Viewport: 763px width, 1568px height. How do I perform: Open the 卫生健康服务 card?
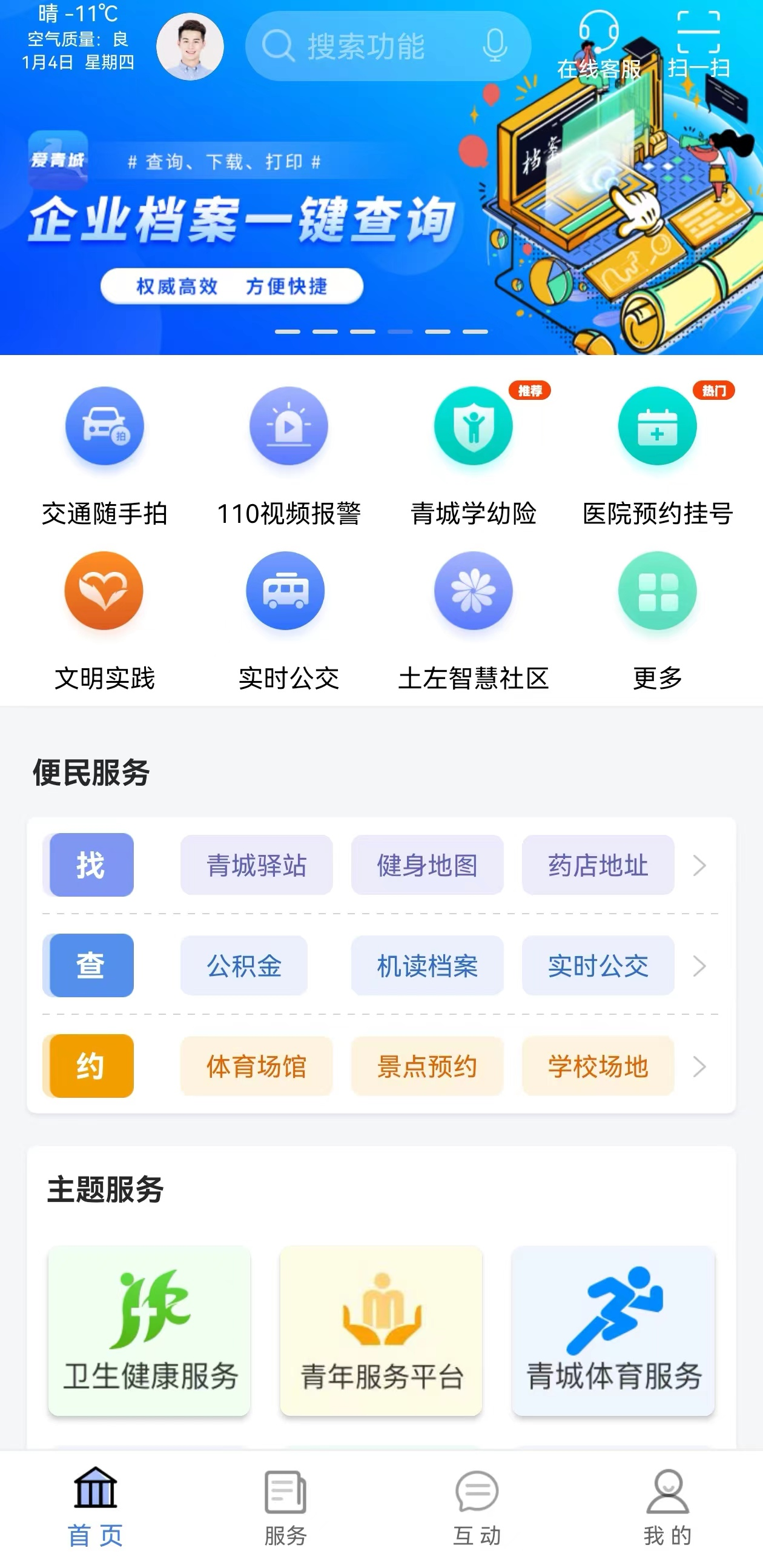tap(150, 1330)
